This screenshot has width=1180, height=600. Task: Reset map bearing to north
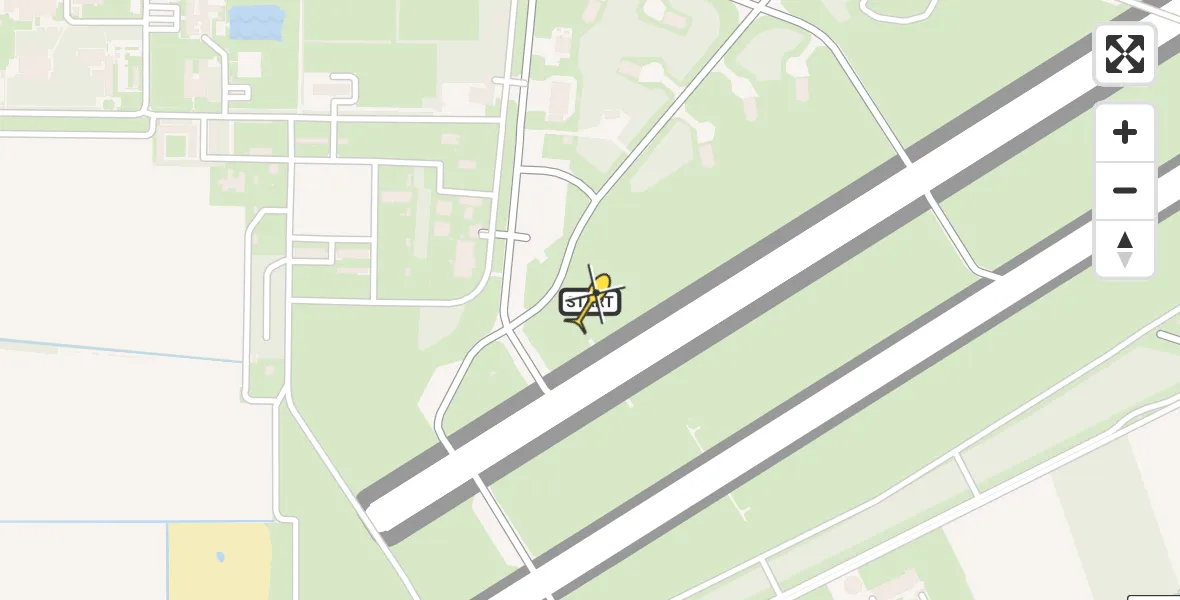(1124, 249)
